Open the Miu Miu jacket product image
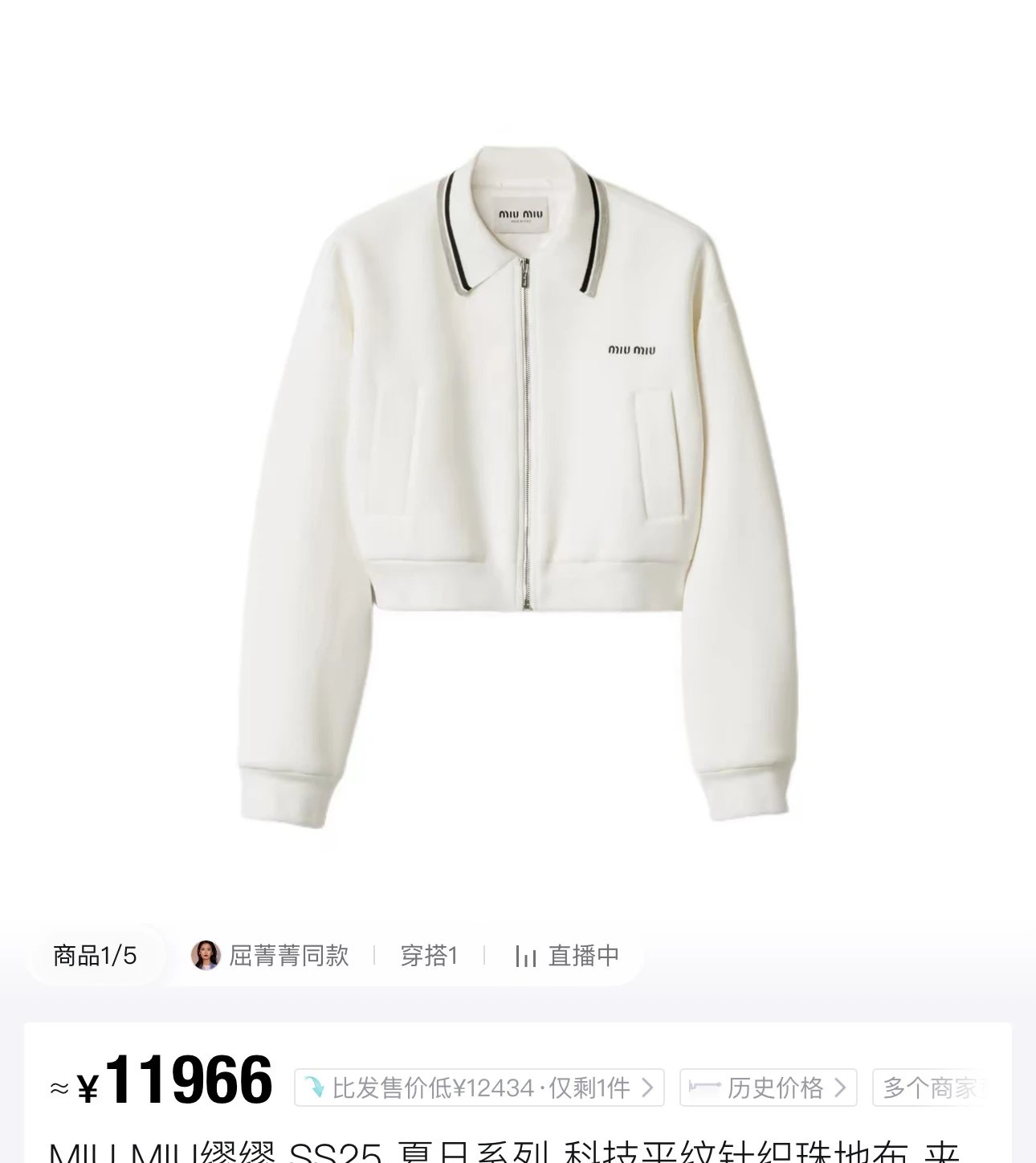Viewport: 1036px width, 1163px height. [x=518, y=482]
